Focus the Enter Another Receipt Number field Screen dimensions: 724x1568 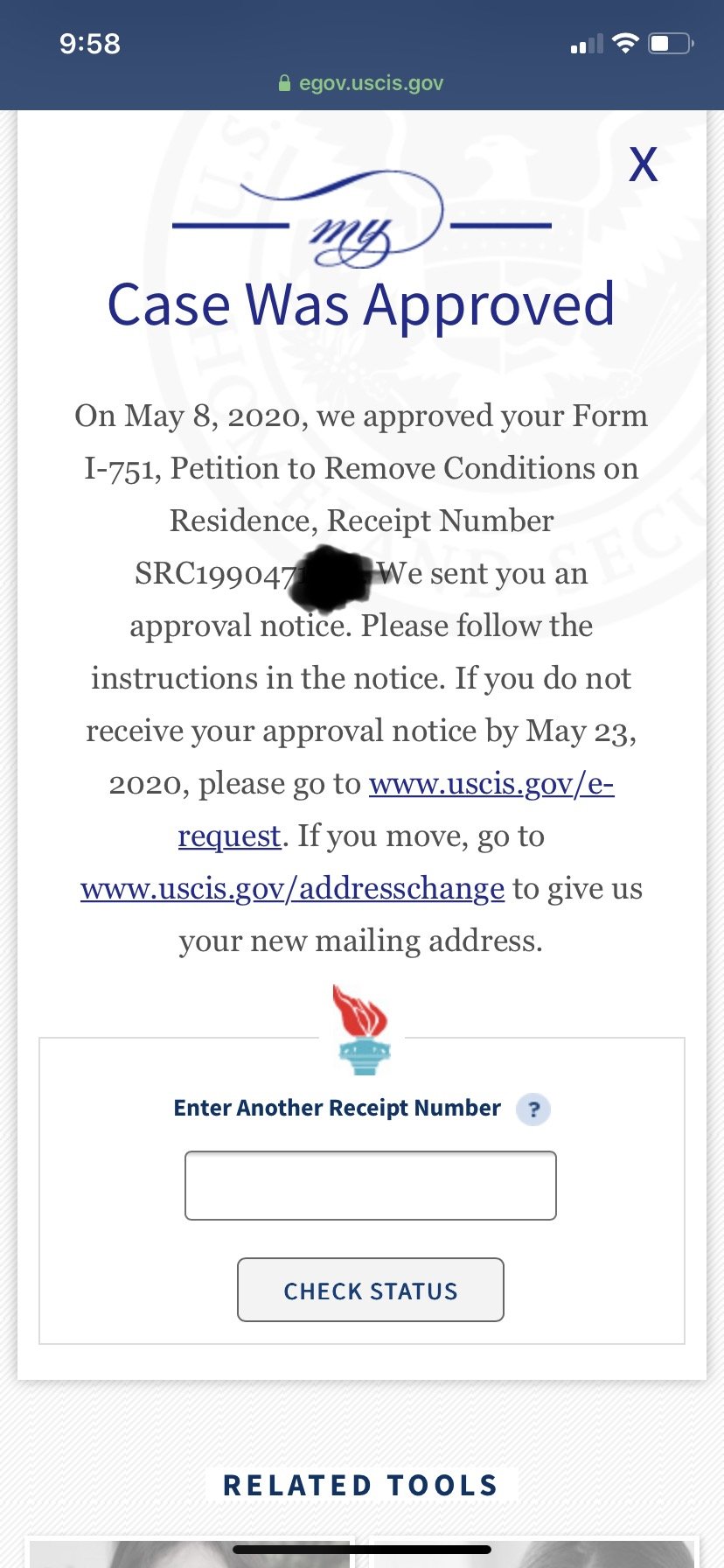[371, 1186]
